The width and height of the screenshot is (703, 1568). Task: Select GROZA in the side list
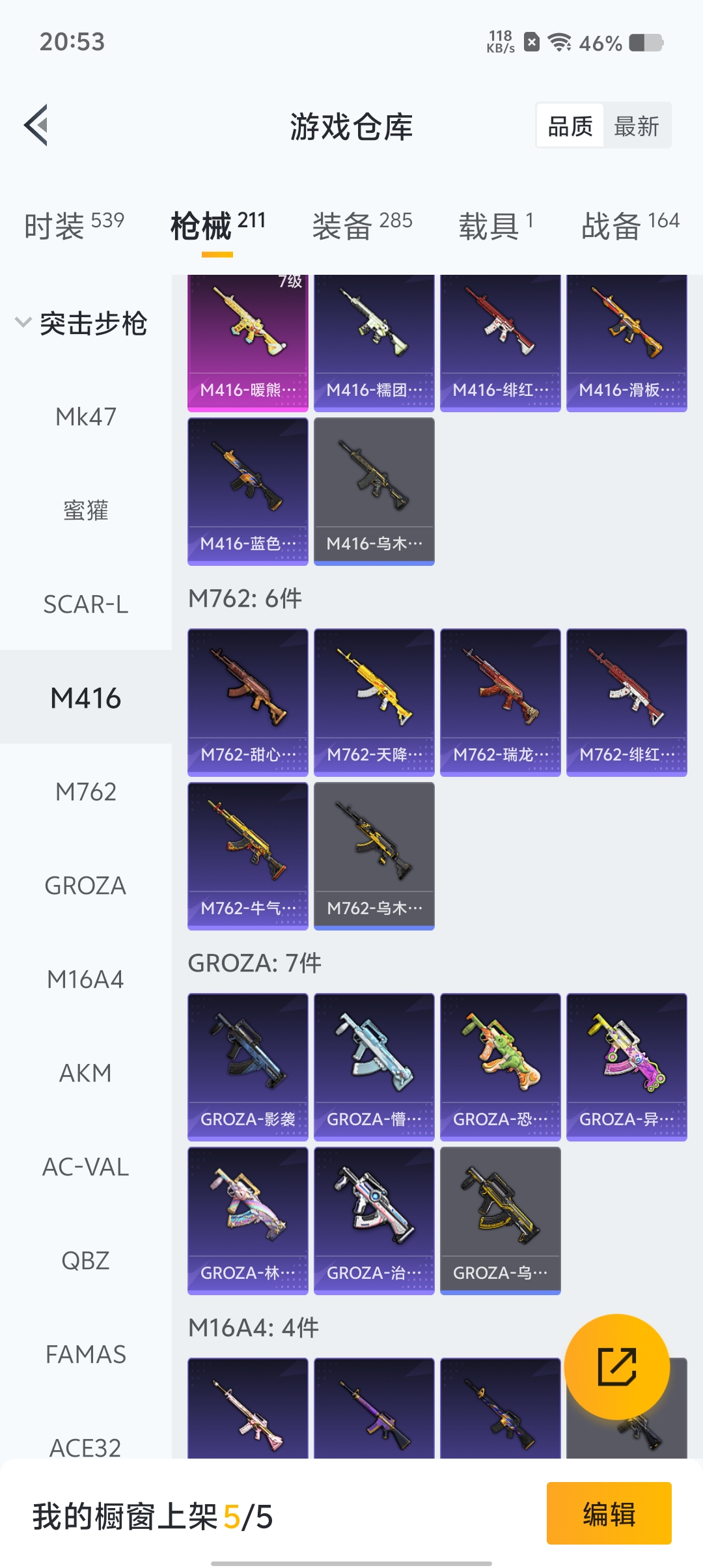pyautogui.click(x=85, y=886)
